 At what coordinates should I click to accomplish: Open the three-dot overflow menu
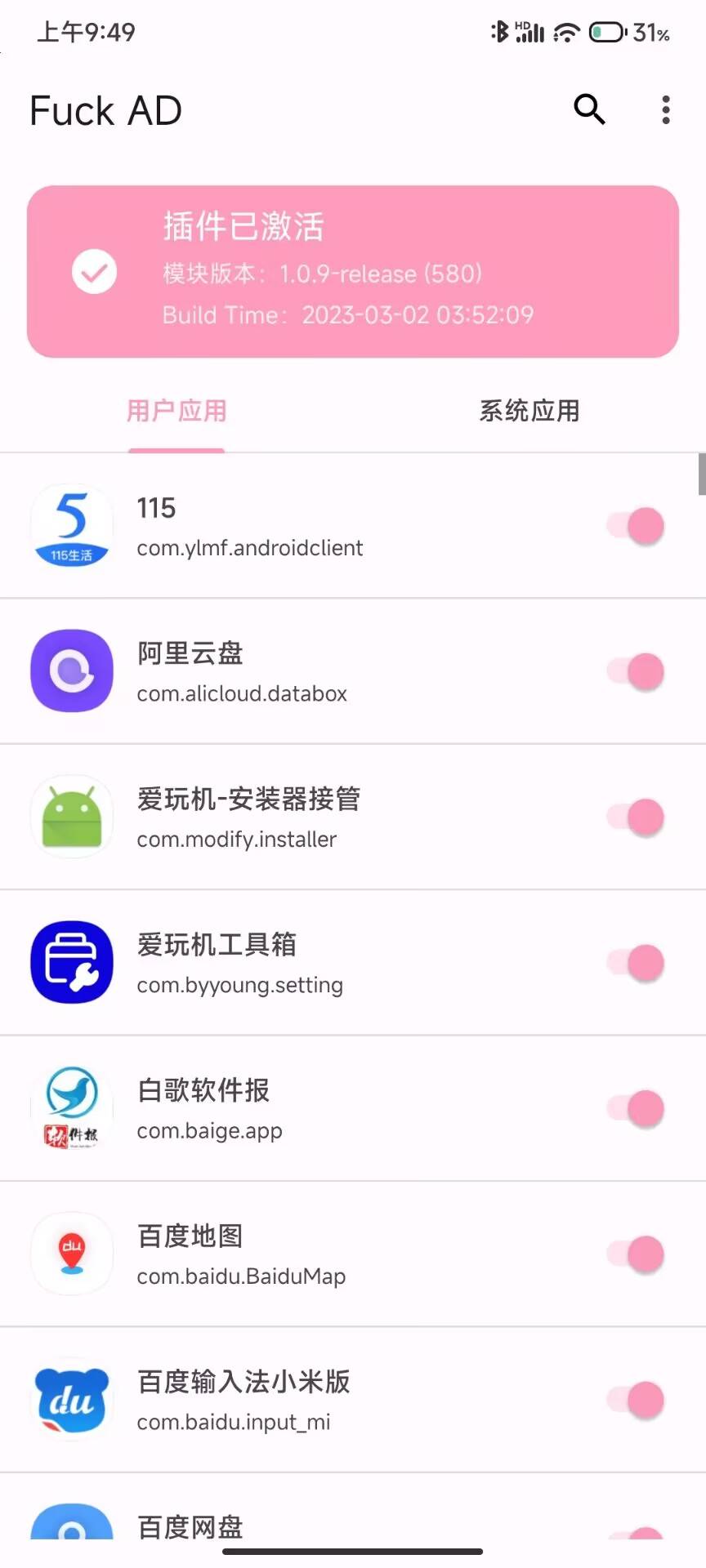coord(666,109)
